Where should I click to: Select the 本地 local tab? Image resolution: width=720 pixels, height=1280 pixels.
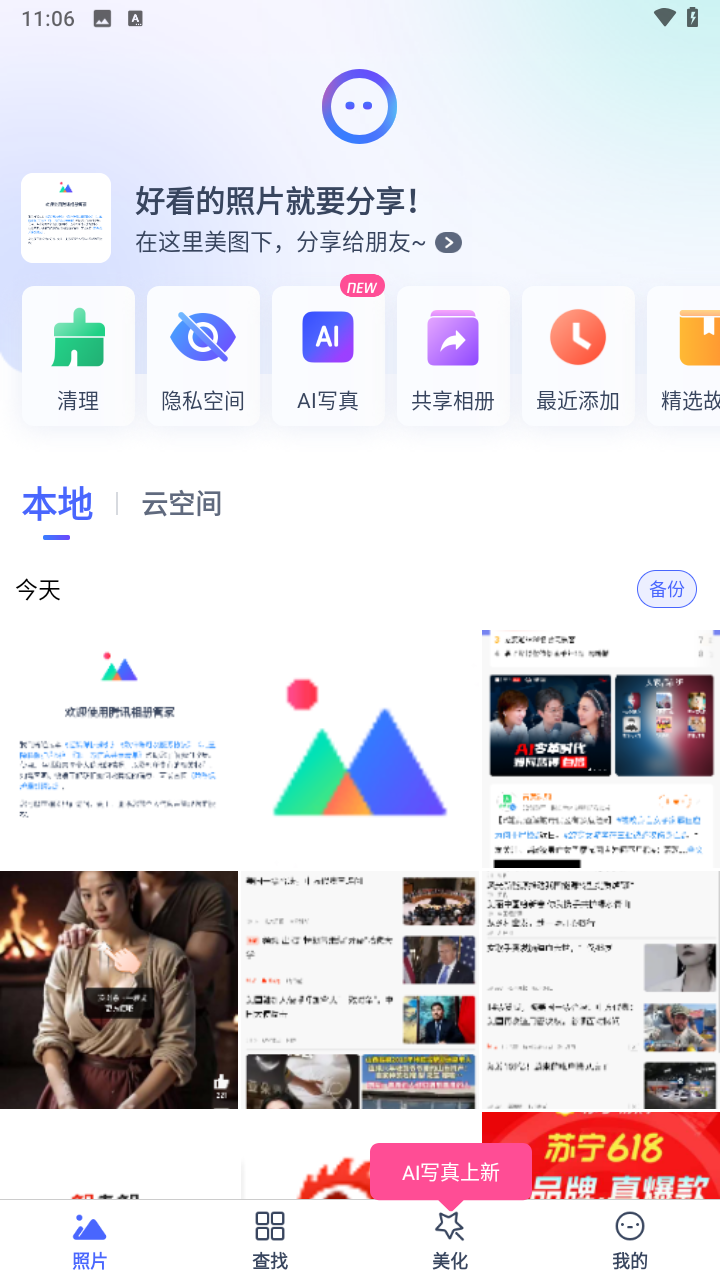[x=57, y=505]
